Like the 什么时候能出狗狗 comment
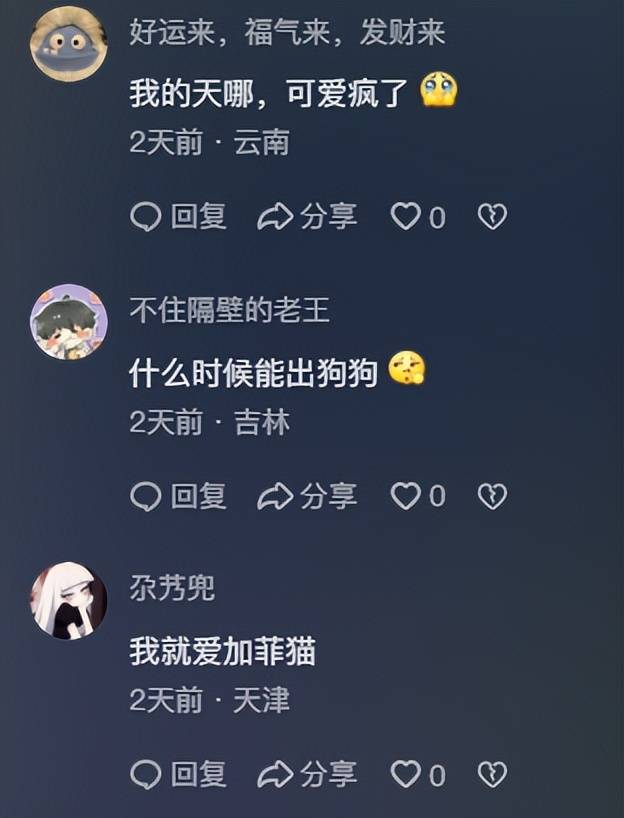Image resolution: width=624 pixels, height=818 pixels. (405, 495)
